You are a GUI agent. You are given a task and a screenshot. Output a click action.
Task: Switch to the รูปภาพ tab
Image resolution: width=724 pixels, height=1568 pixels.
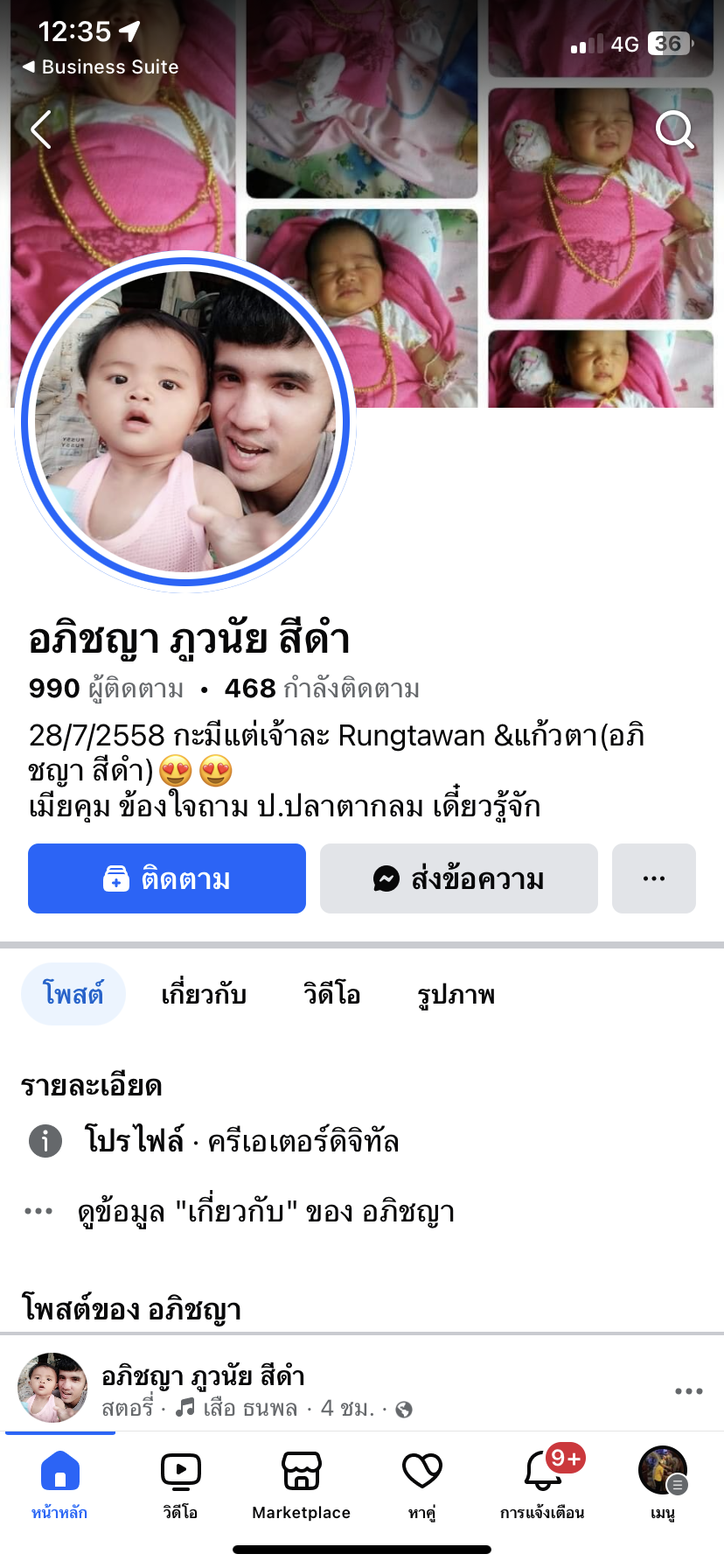pyautogui.click(x=456, y=994)
